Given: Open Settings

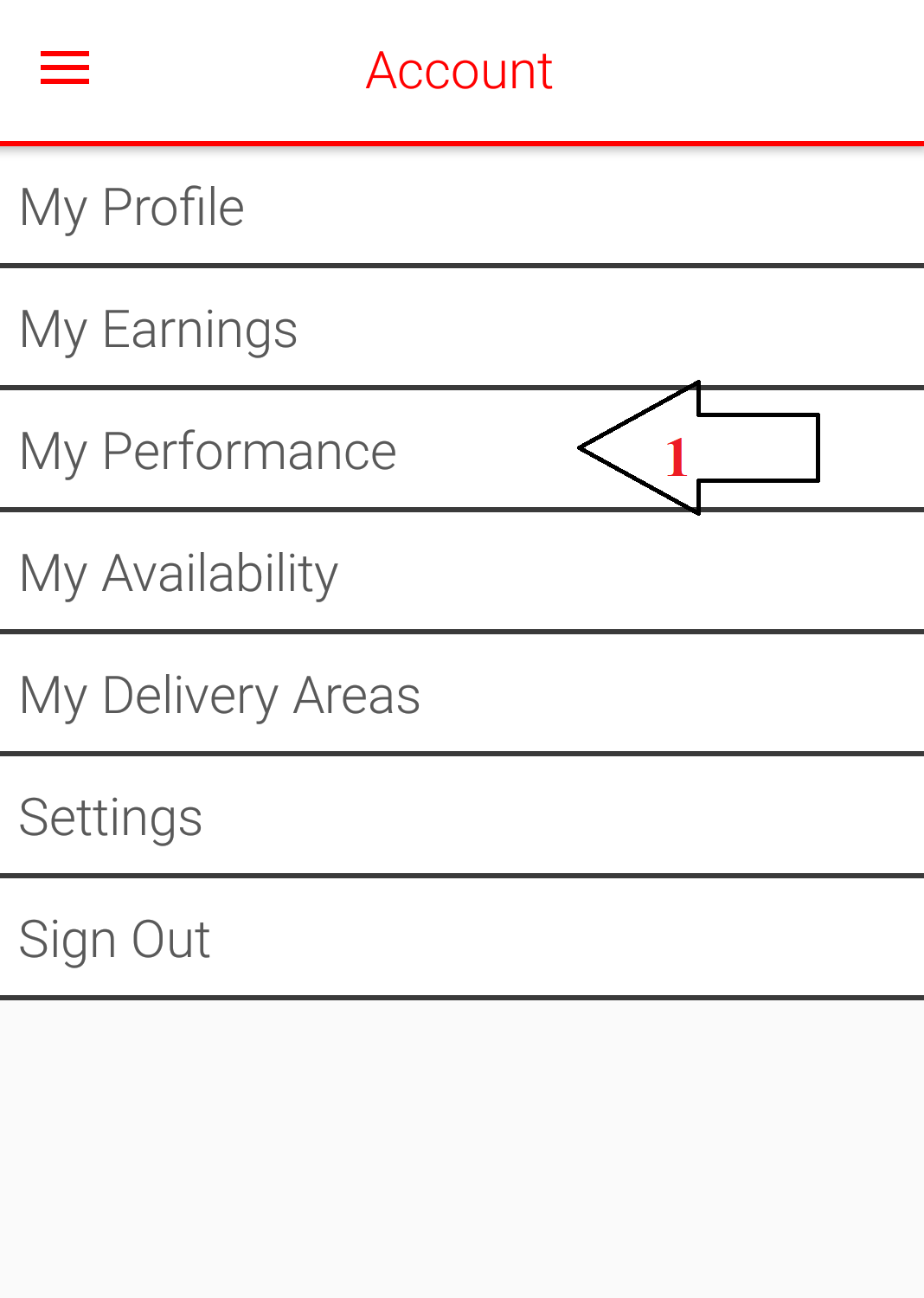Looking at the screenshot, I should [111, 818].
